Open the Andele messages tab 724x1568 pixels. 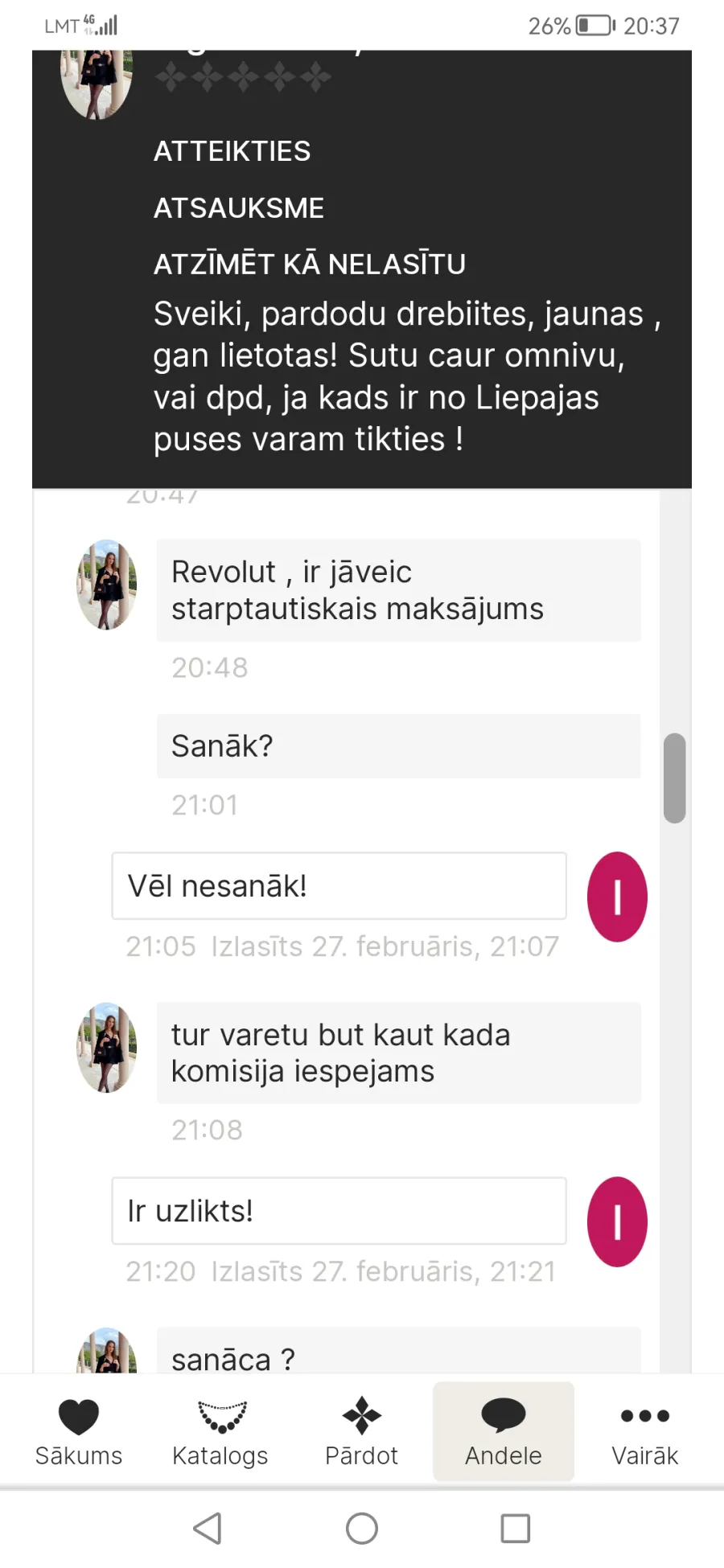504,1432
